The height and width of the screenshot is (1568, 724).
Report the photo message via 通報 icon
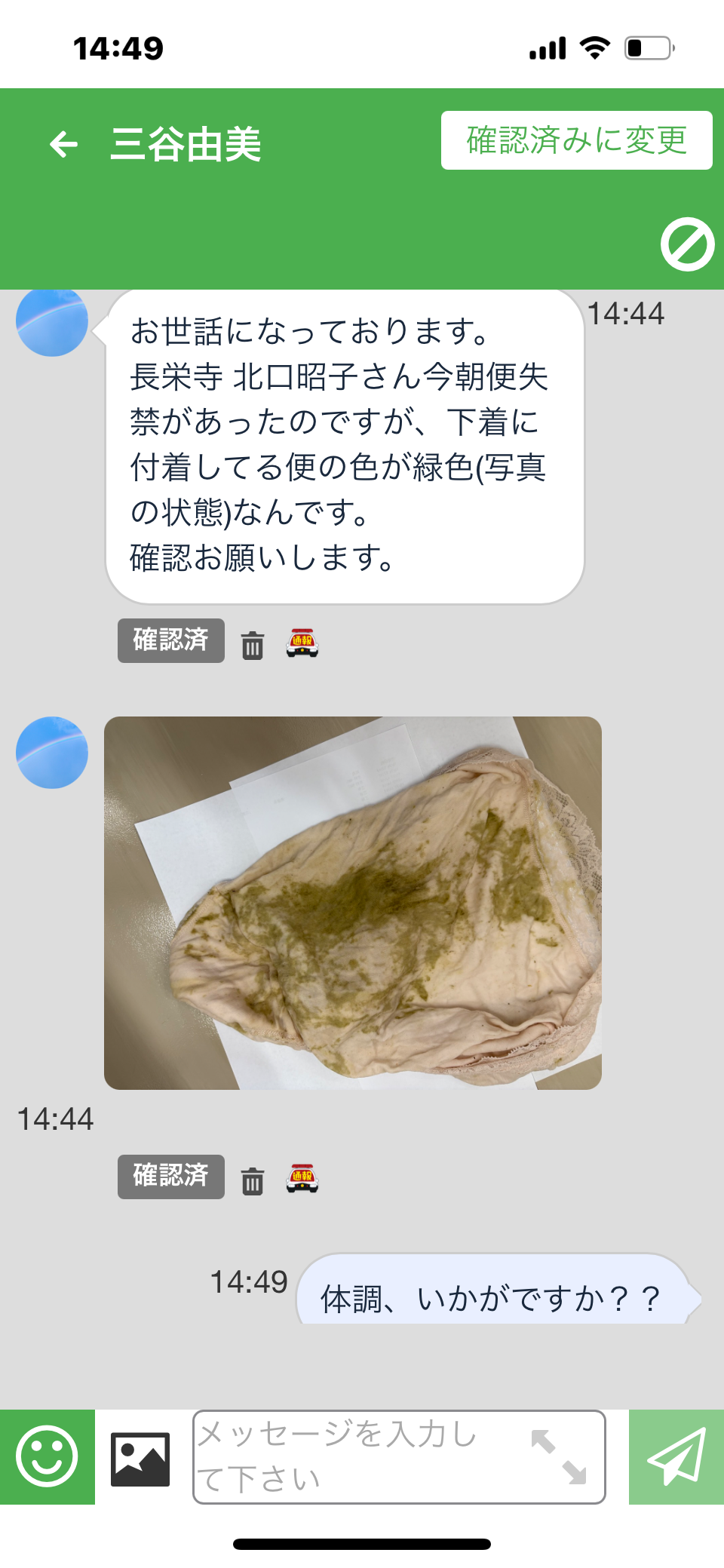coord(302,1178)
